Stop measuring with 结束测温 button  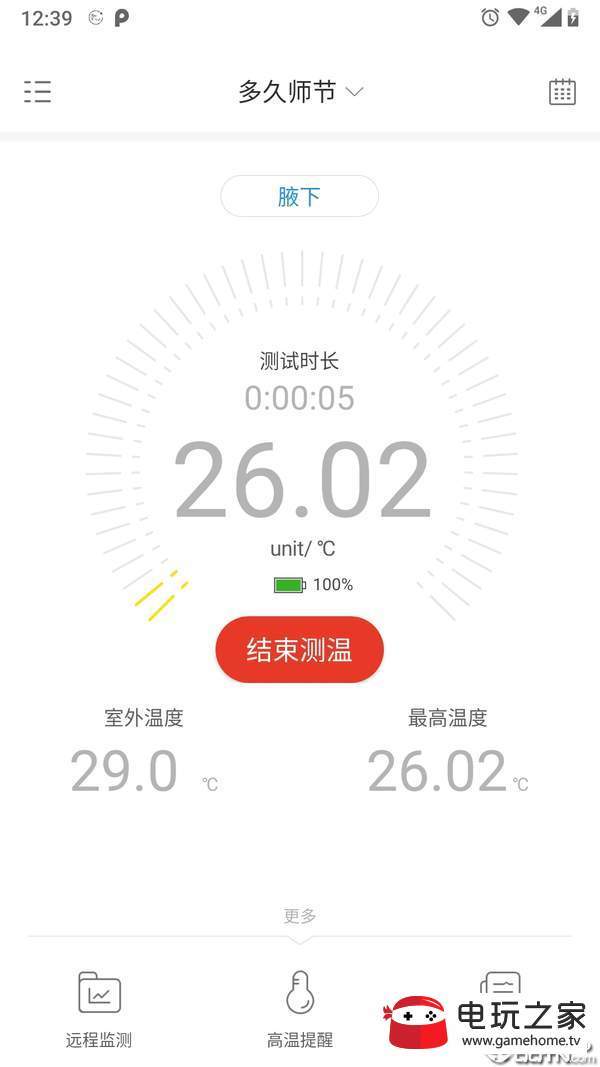click(x=299, y=650)
